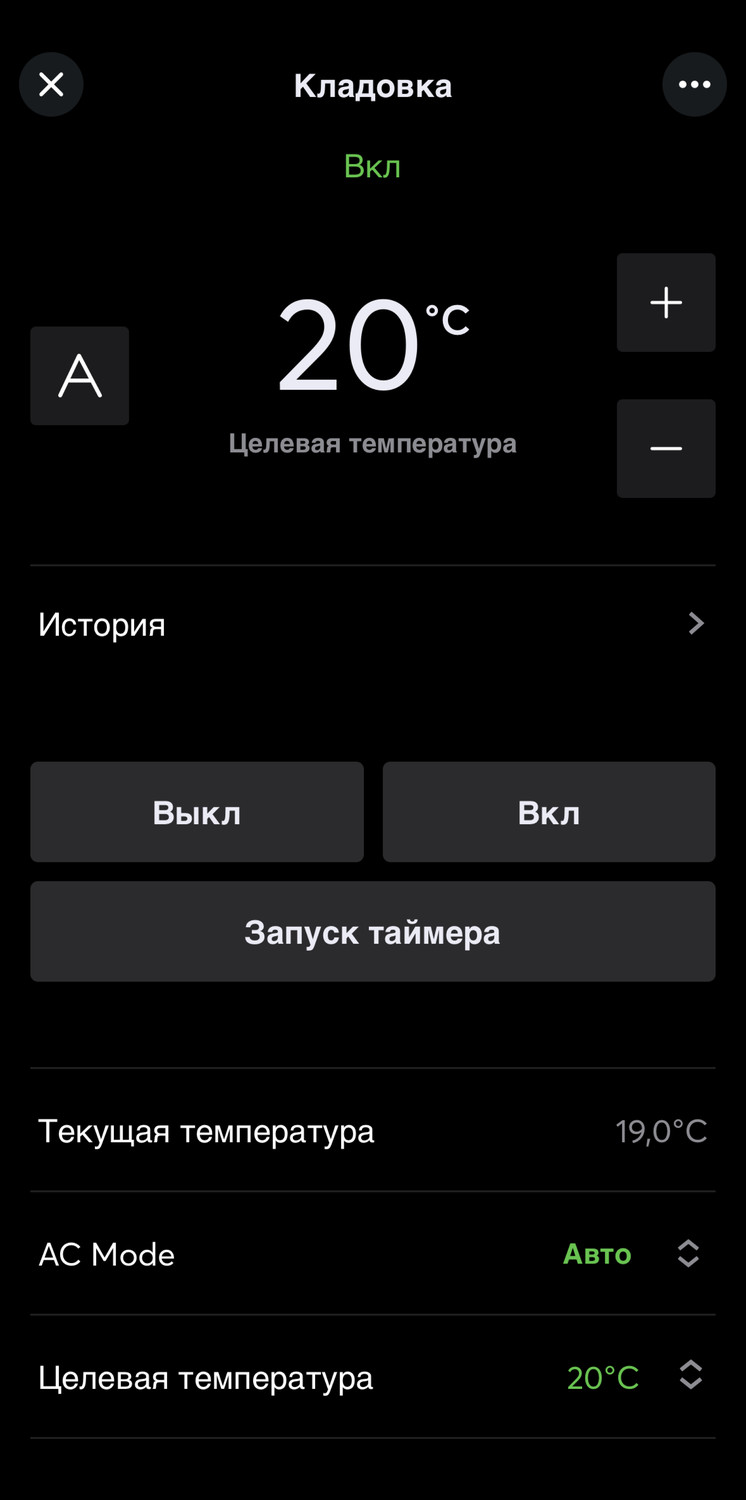Viewport: 746px width, 1500px height.
Task: Close the Кладовка device screen
Action: tap(51, 85)
